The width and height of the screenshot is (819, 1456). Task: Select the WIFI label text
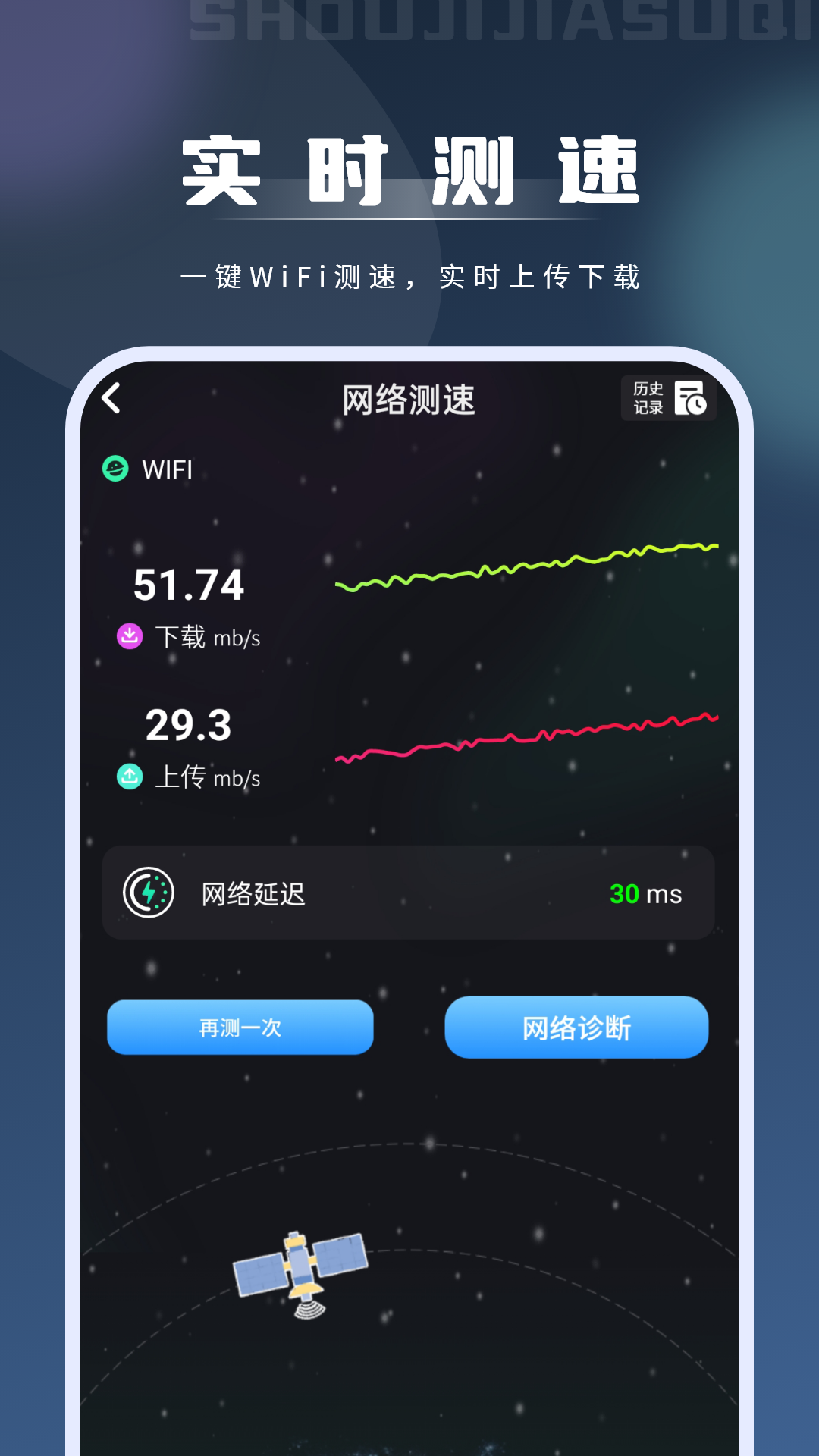[x=164, y=470]
